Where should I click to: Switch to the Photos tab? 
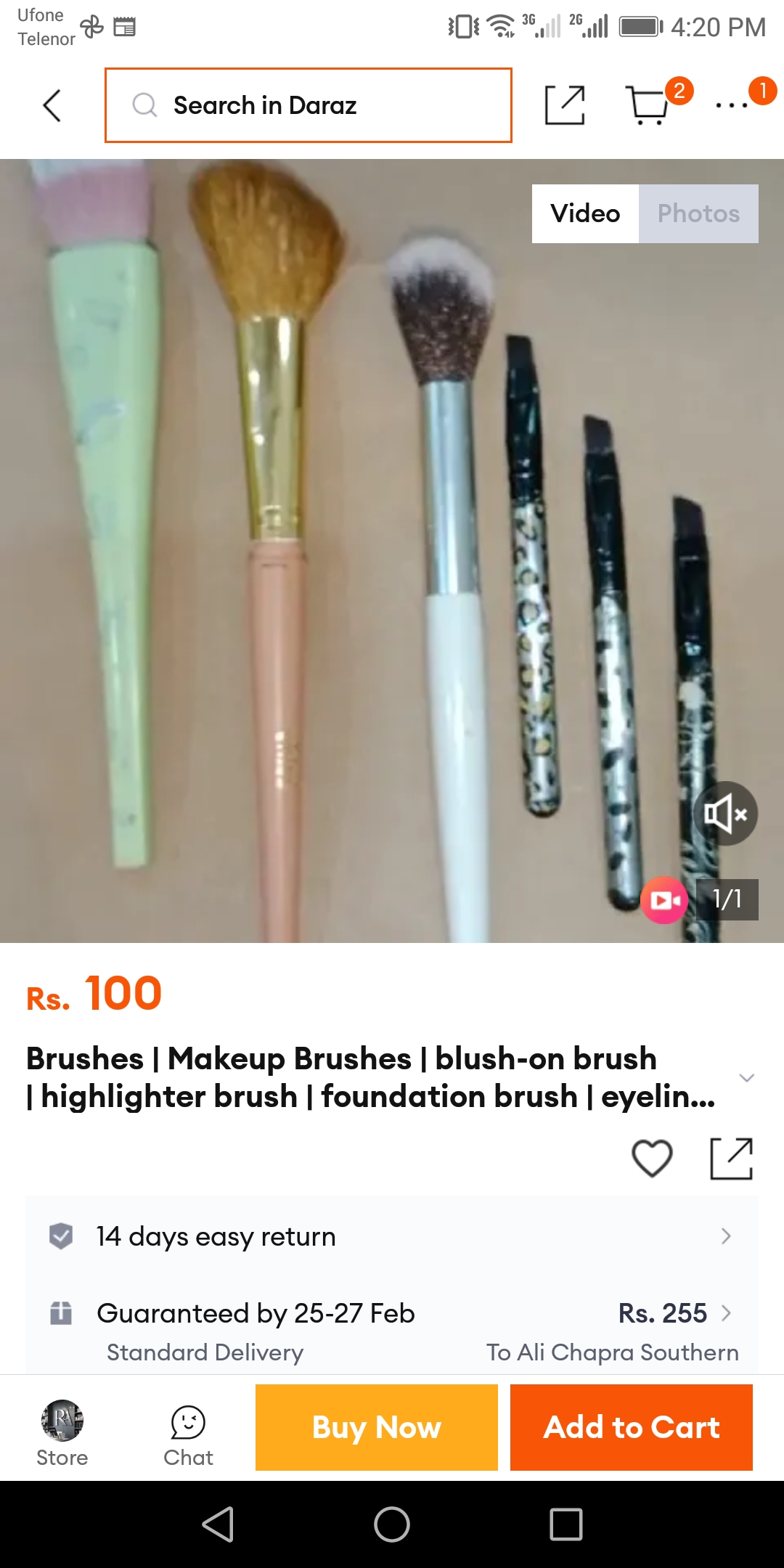(698, 213)
